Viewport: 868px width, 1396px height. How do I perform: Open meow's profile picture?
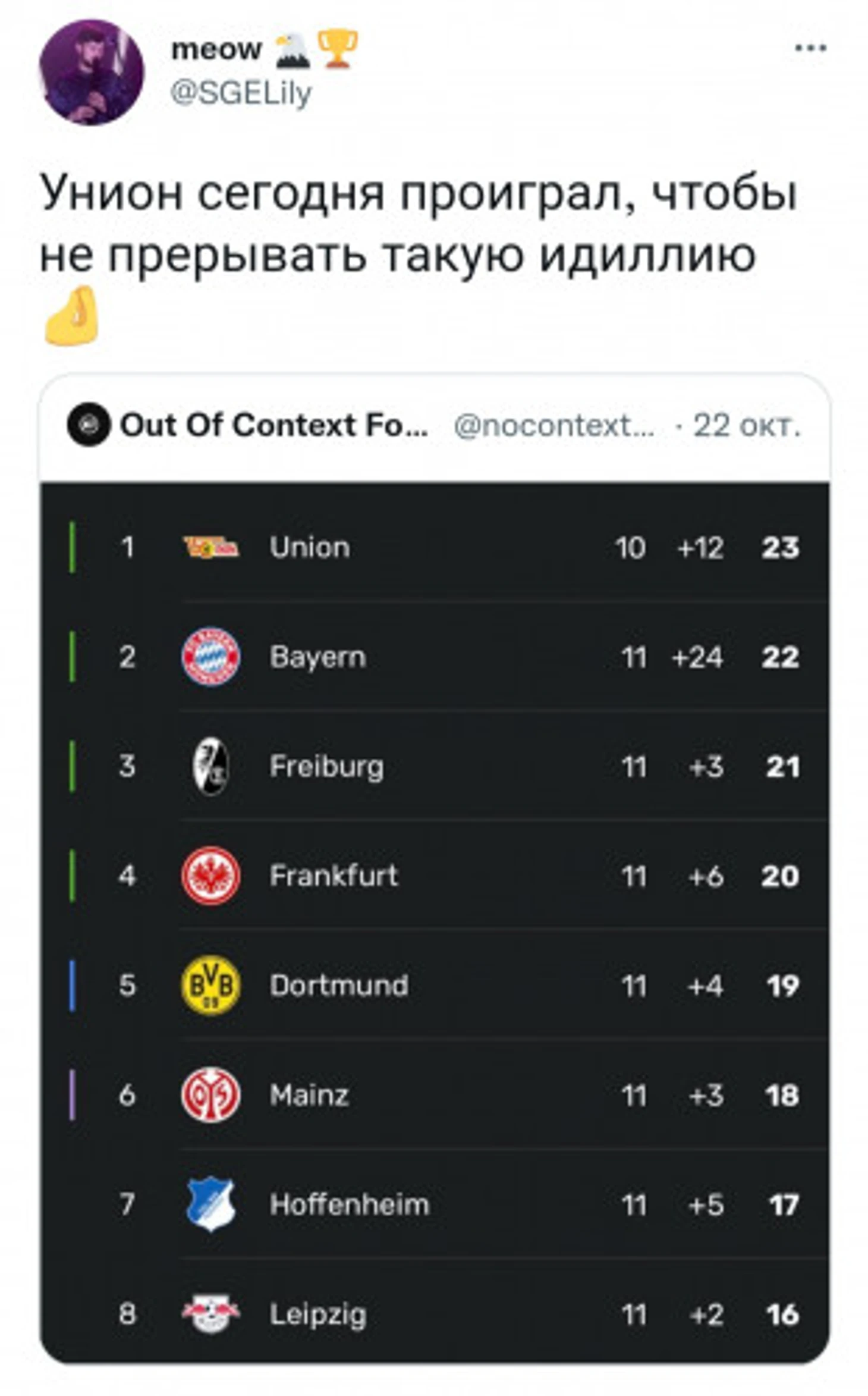[92, 73]
